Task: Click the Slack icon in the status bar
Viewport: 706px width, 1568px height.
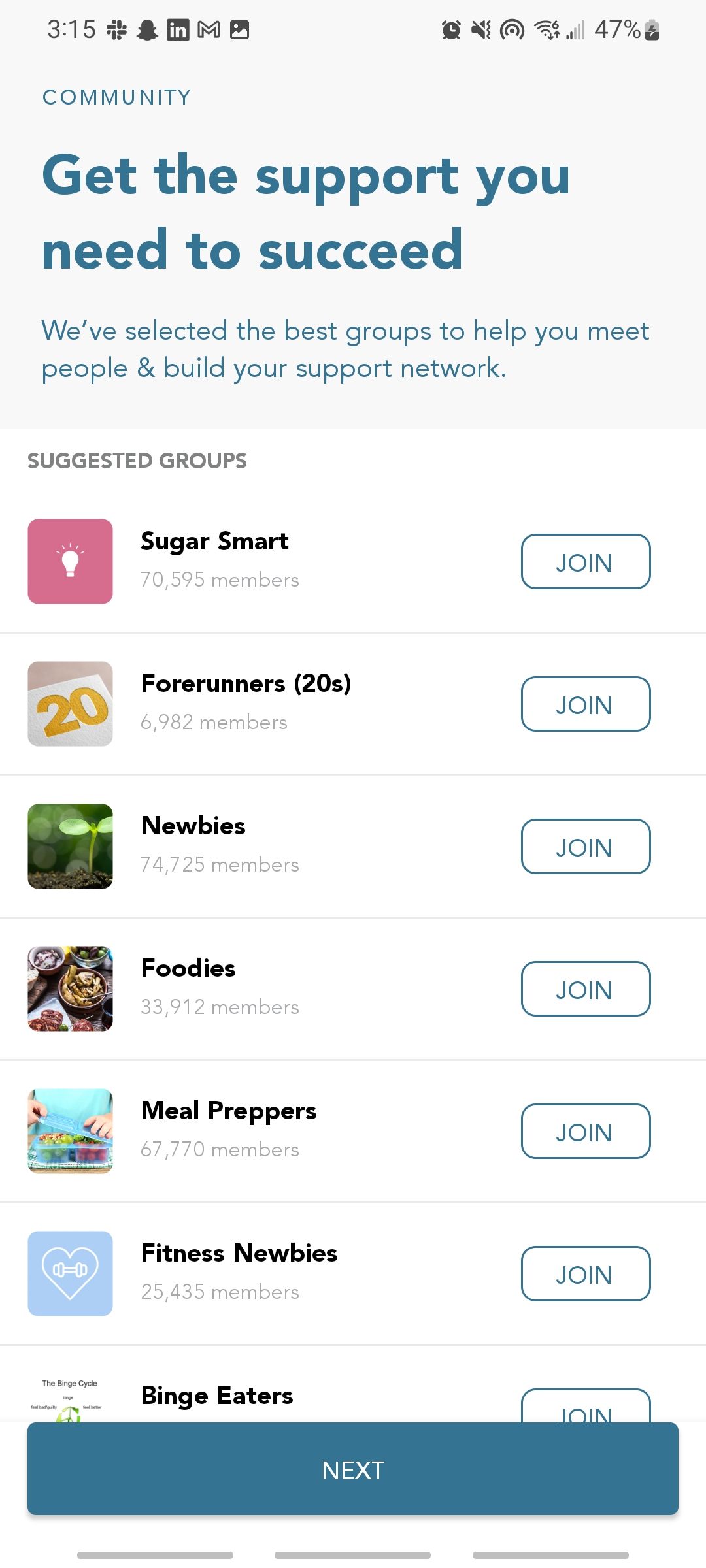Action: point(116,29)
